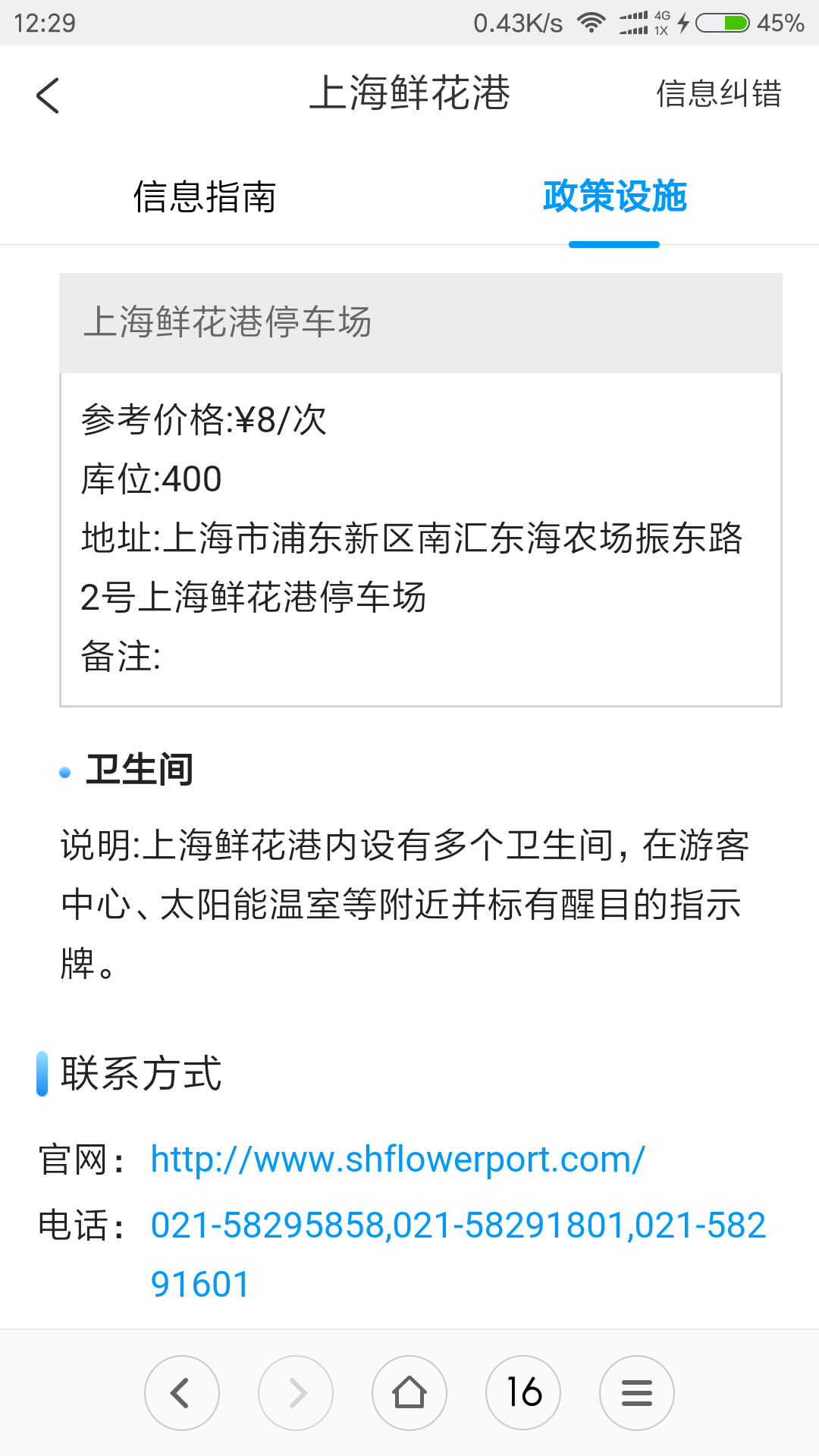Tap the browser back button in bottom toolbar
Image resolution: width=819 pixels, height=1456 pixels.
click(x=182, y=1393)
